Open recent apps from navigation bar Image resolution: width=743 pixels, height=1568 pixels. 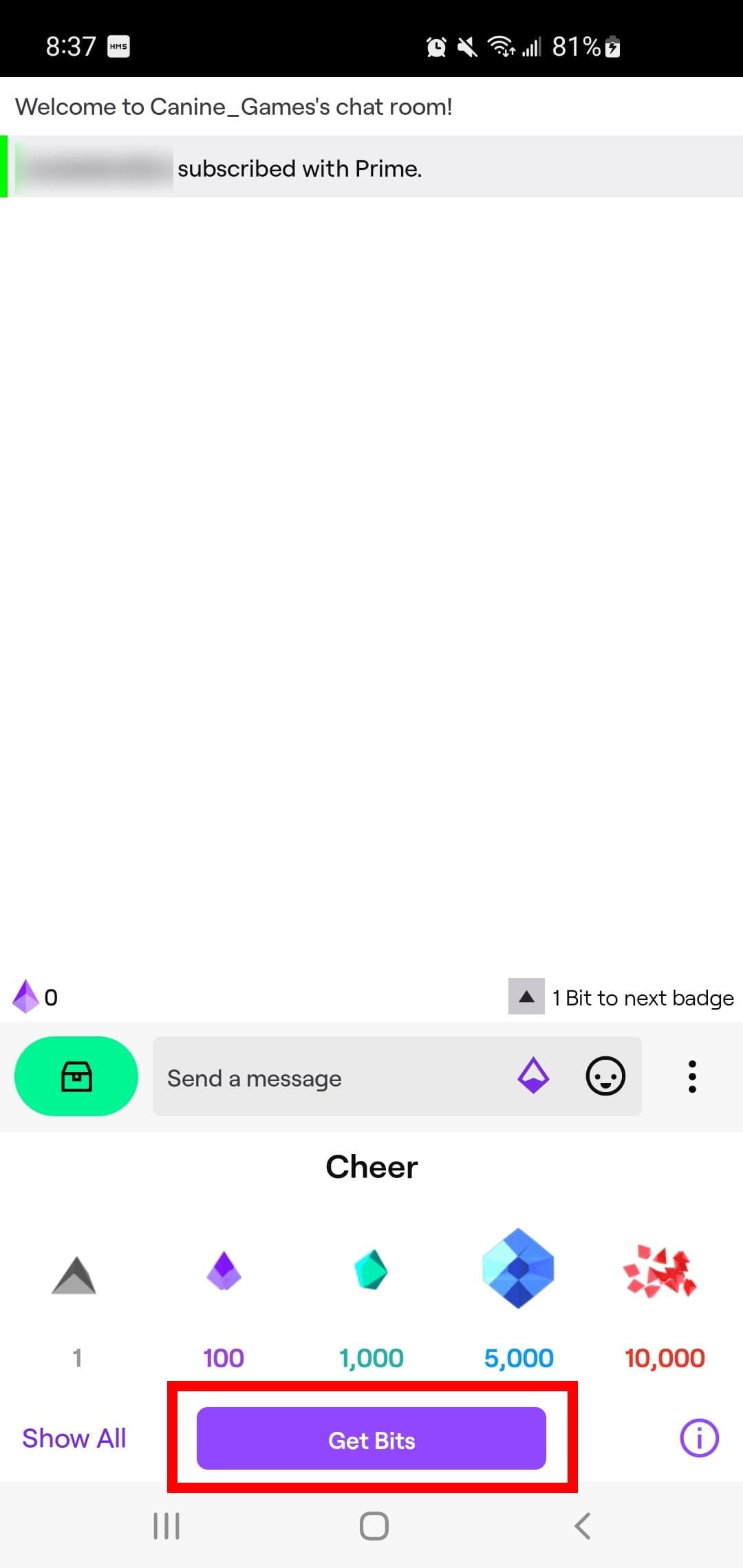click(x=166, y=1526)
